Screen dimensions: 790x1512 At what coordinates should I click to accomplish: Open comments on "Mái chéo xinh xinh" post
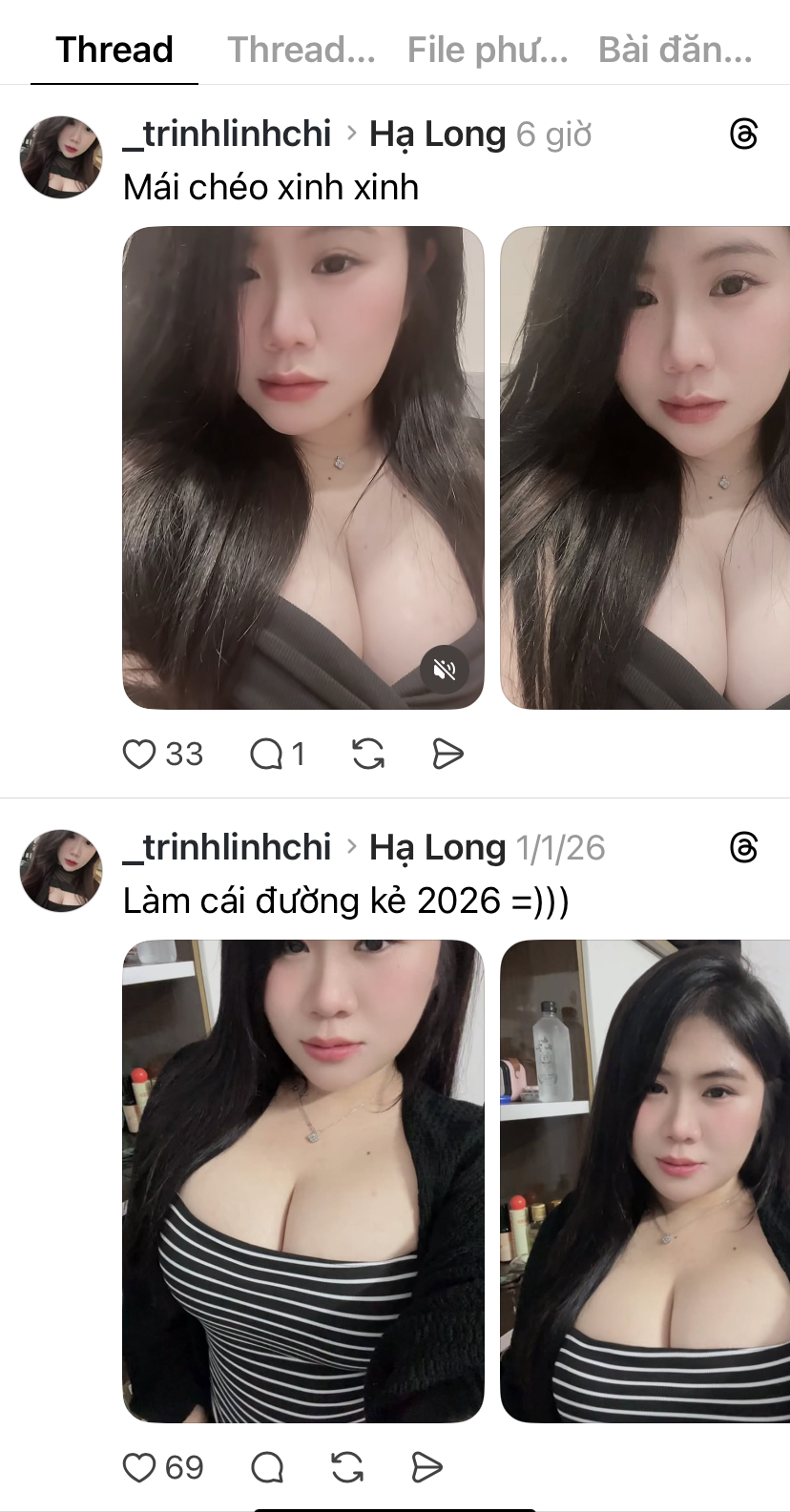click(266, 754)
